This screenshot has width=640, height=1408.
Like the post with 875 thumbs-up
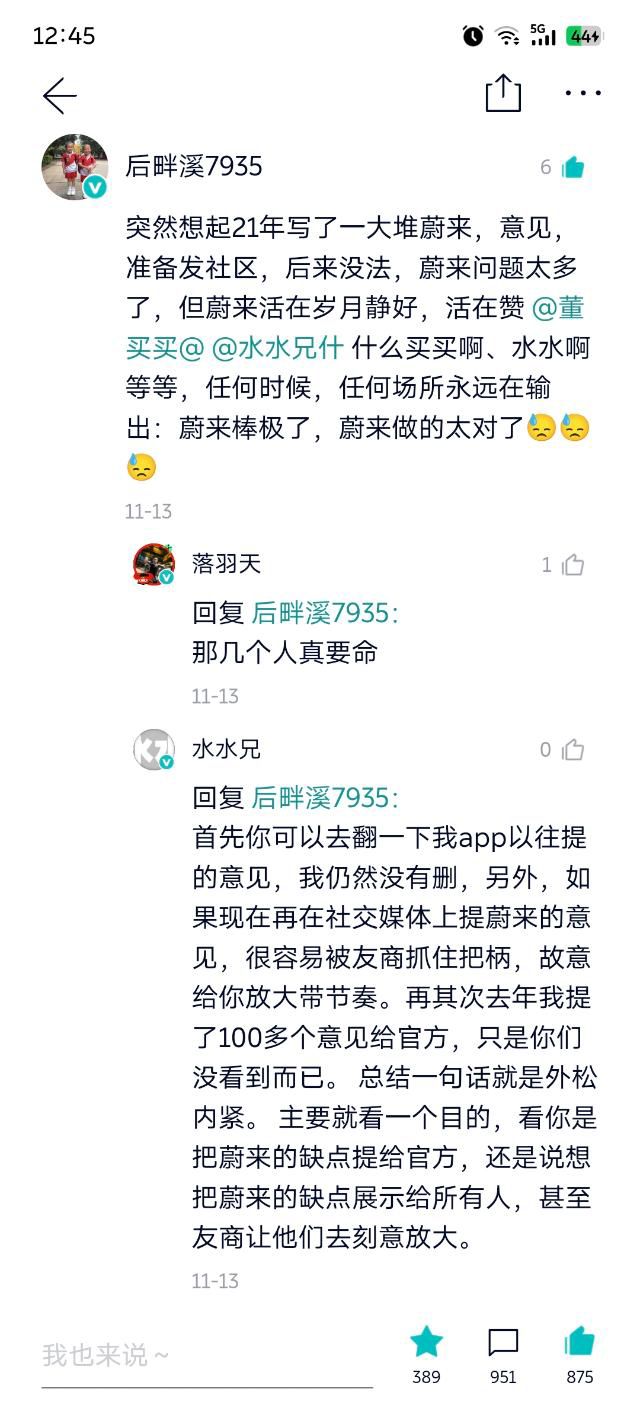(580, 1343)
